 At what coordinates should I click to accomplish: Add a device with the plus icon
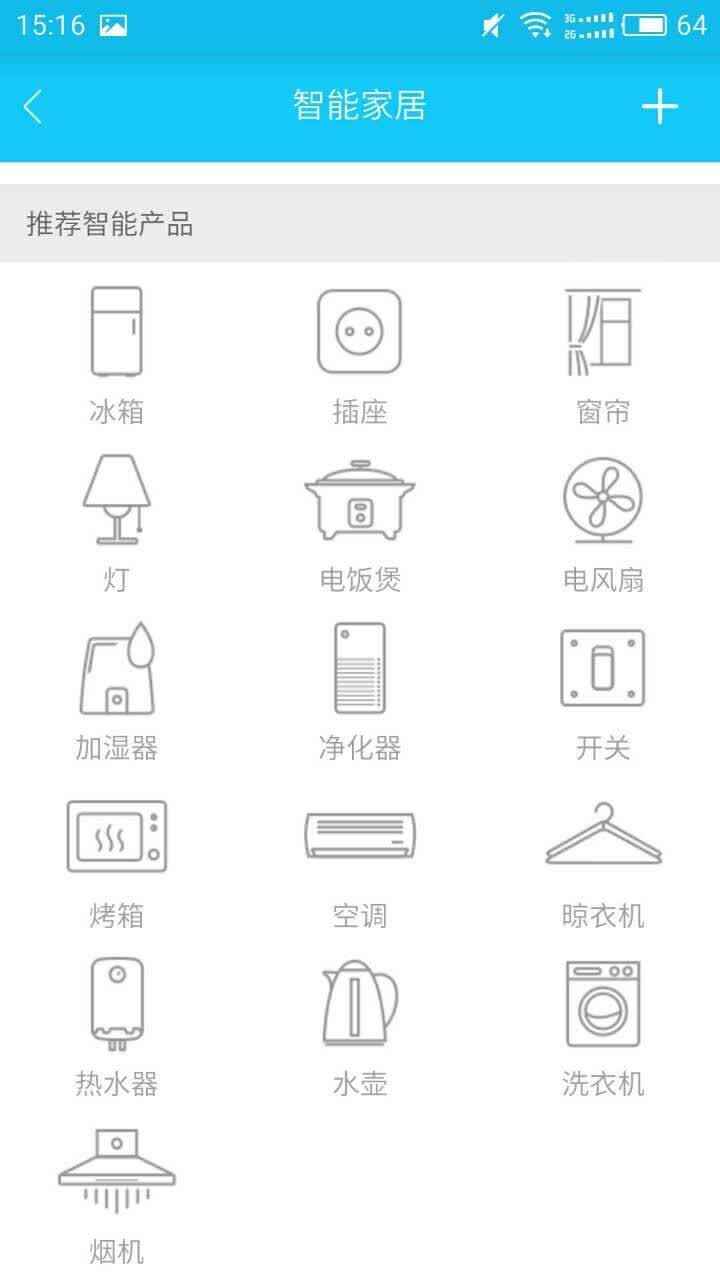(660, 106)
